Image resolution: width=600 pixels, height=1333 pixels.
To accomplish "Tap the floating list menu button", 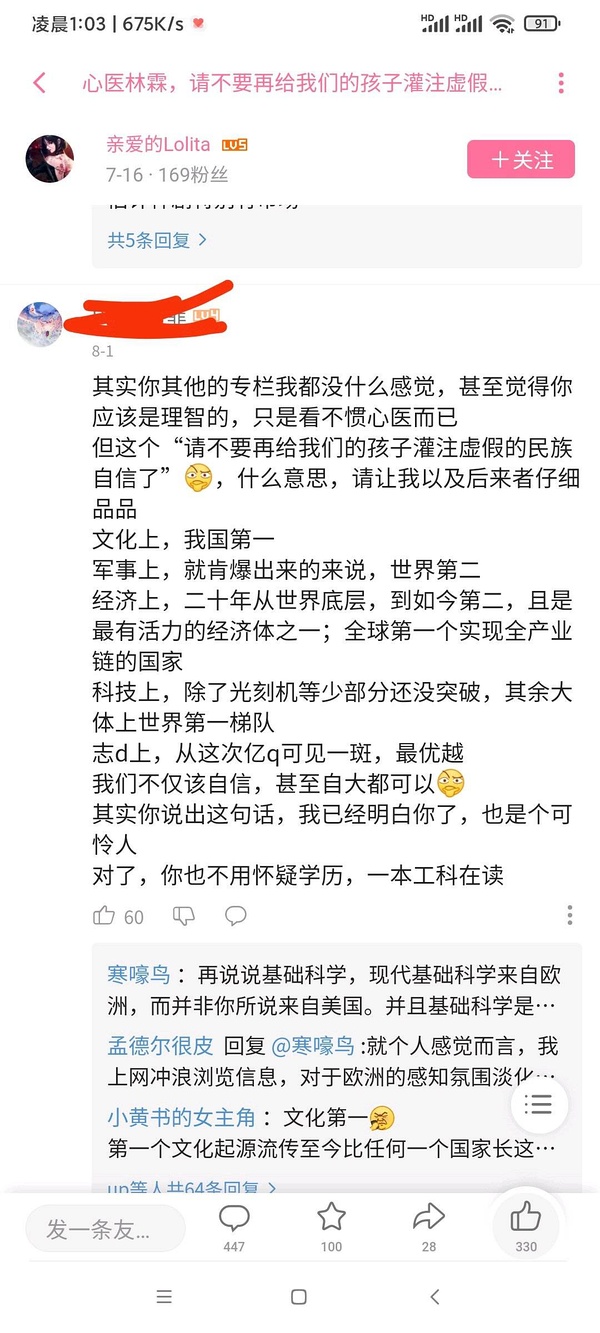I will coord(539,1105).
